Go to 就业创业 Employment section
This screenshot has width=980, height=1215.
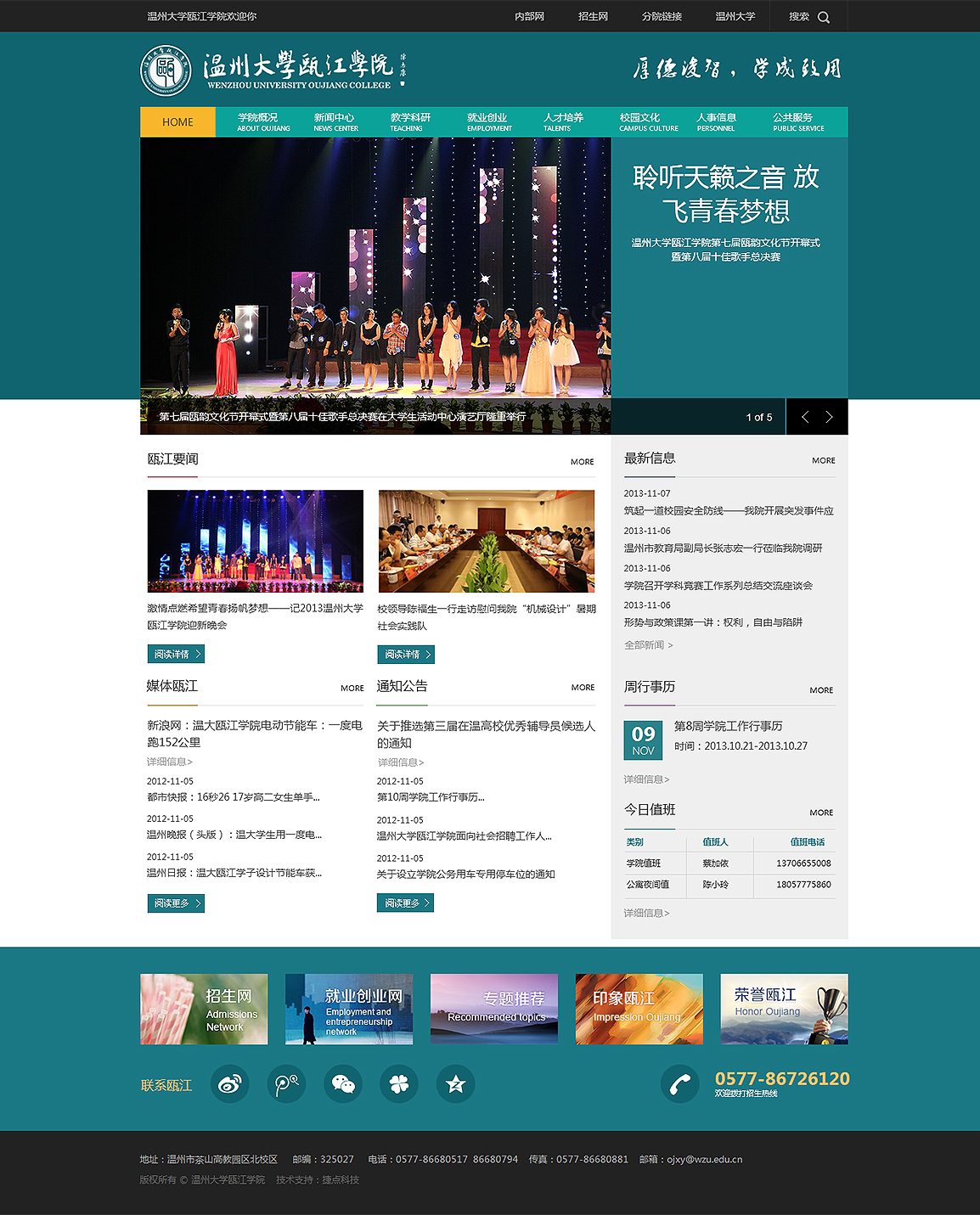coord(488,122)
